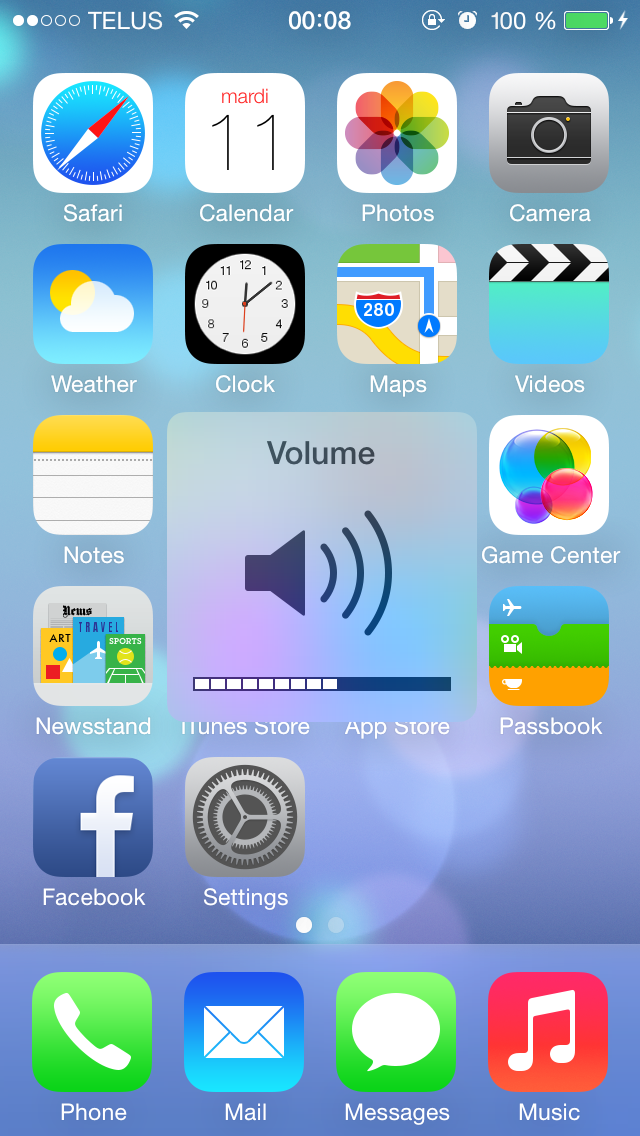Image resolution: width=640 pixels, height=1136 pixels.
Task: Open Mail from the dock
Action: 245,1032
